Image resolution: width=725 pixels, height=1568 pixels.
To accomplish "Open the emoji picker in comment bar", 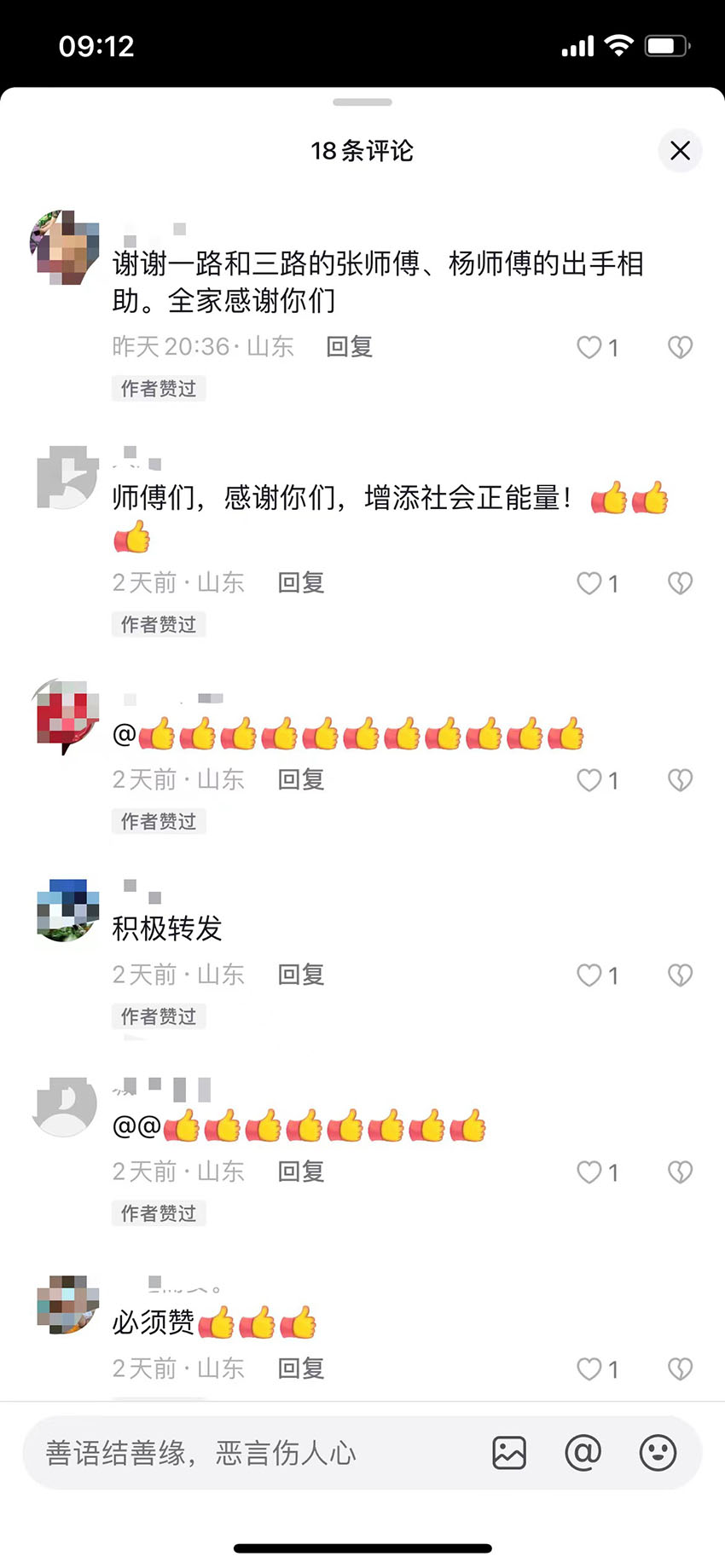I will pos(658,1453).
